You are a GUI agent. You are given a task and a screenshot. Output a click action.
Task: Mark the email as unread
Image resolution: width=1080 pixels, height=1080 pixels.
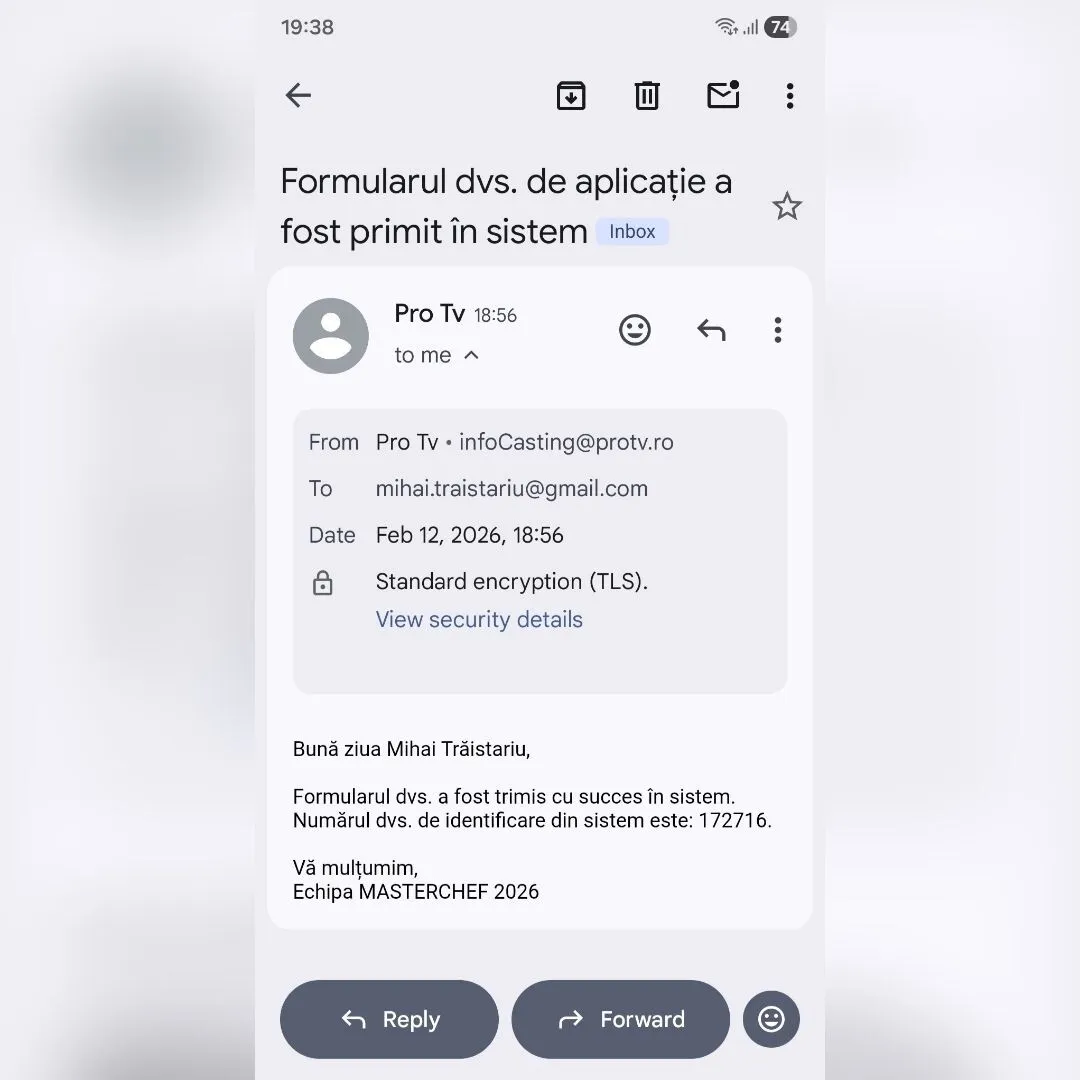click(x=723, y=95)
